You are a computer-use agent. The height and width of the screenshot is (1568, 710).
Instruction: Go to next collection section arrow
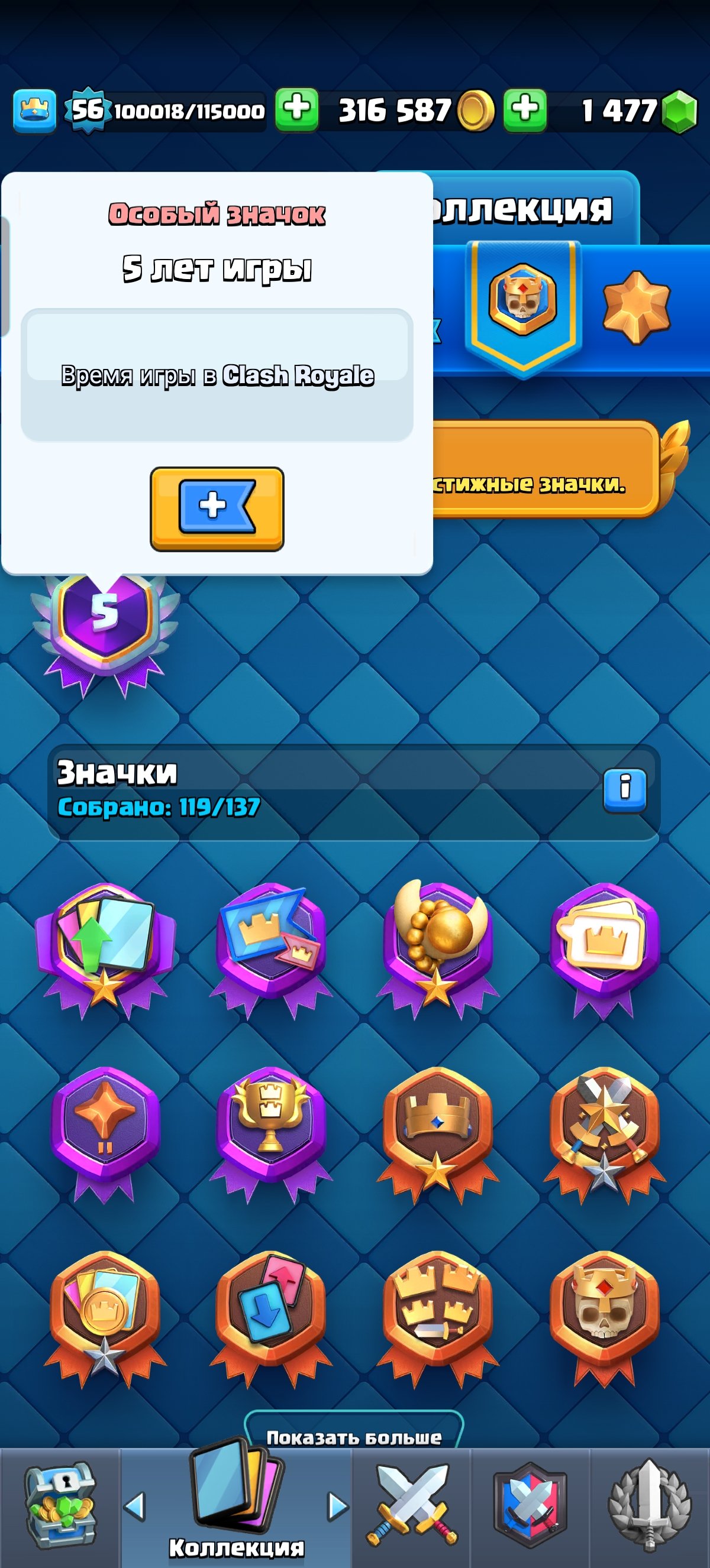338,1507
